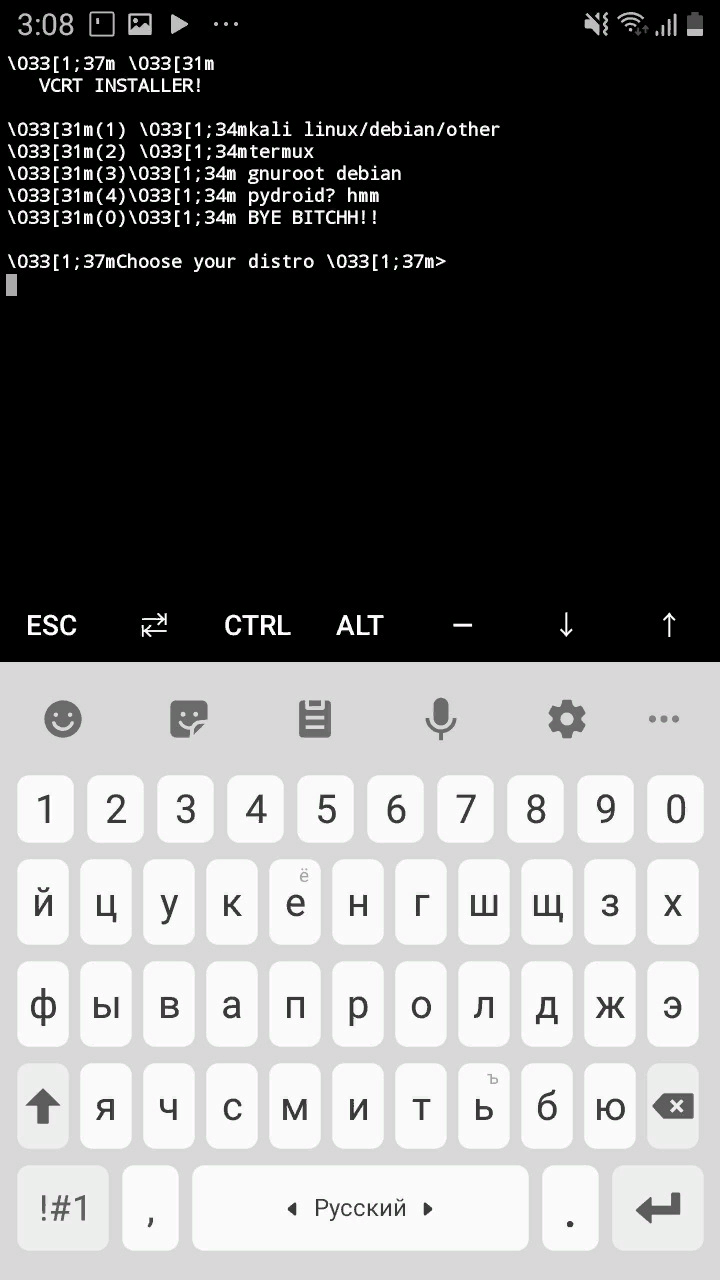This screenshot has height=1280, width=720.
Task: Type the number 0 key
Action: click(x=676, y=808)
